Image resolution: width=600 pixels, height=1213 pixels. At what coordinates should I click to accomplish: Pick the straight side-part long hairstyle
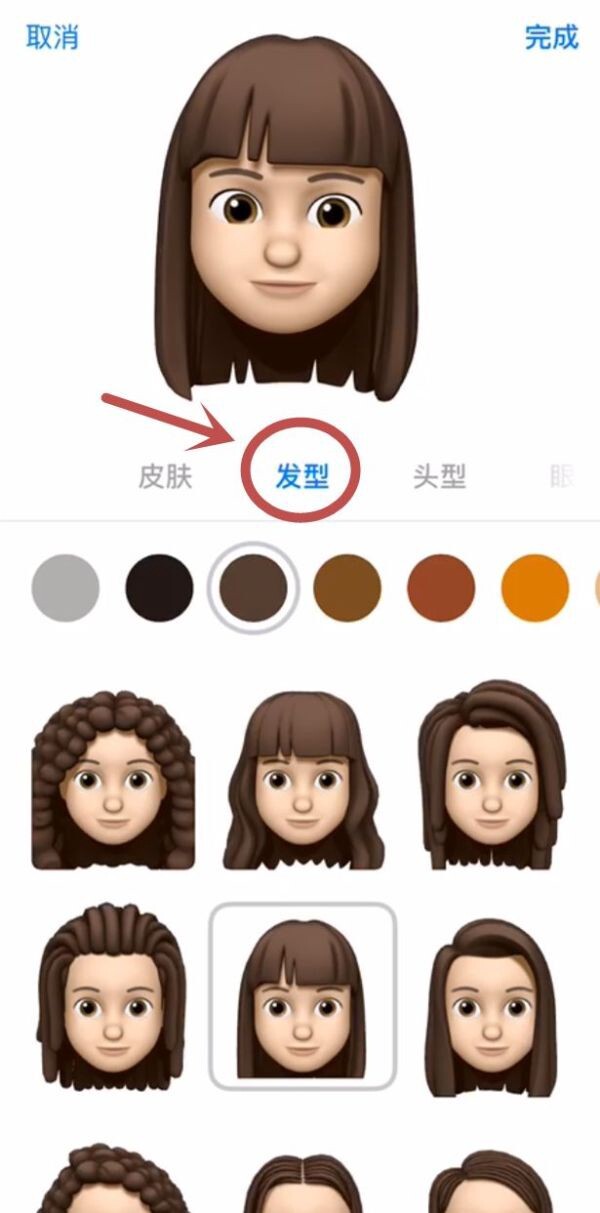click(x=490, y=995)
